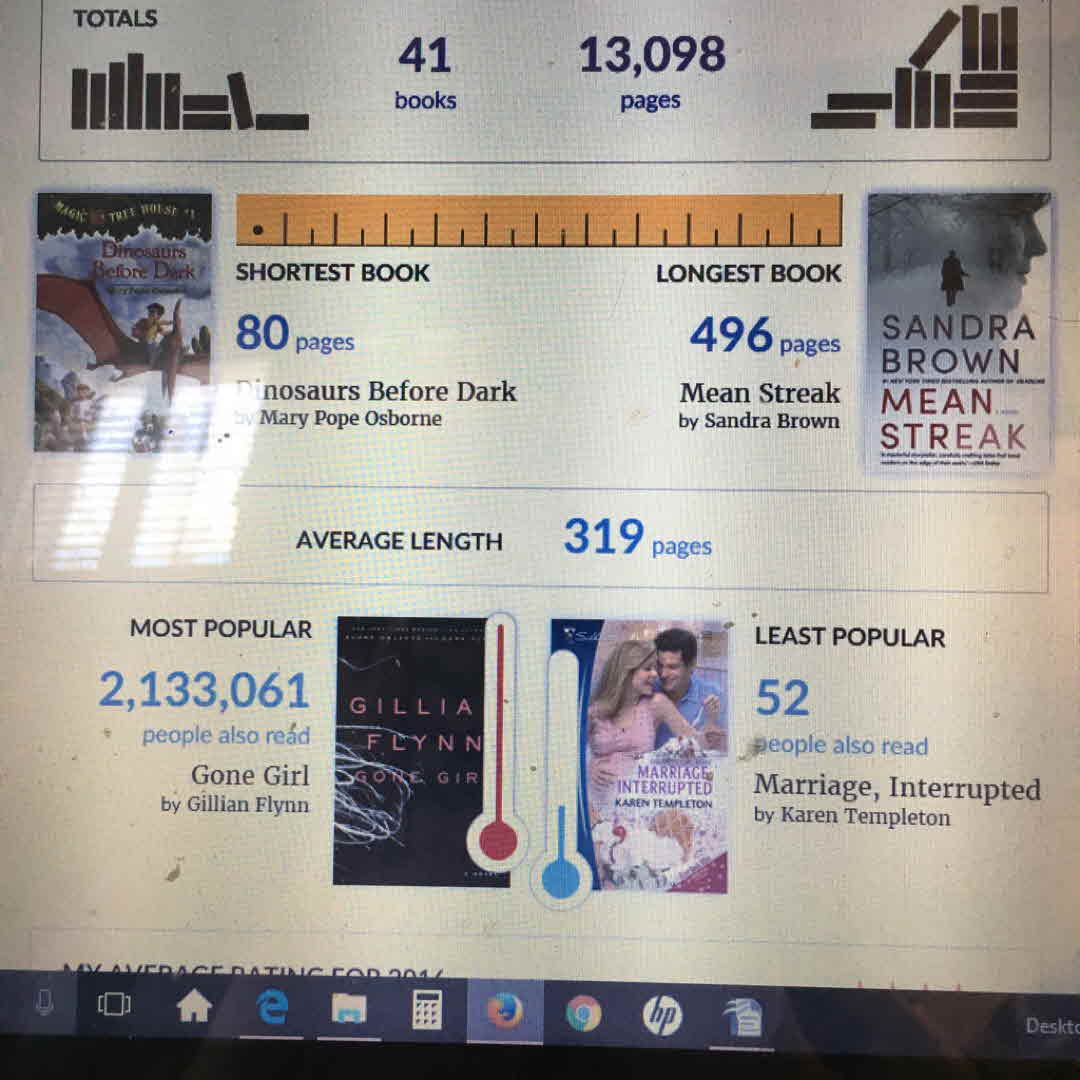Open the Mean Streak title link

click(x=760, y=393)
